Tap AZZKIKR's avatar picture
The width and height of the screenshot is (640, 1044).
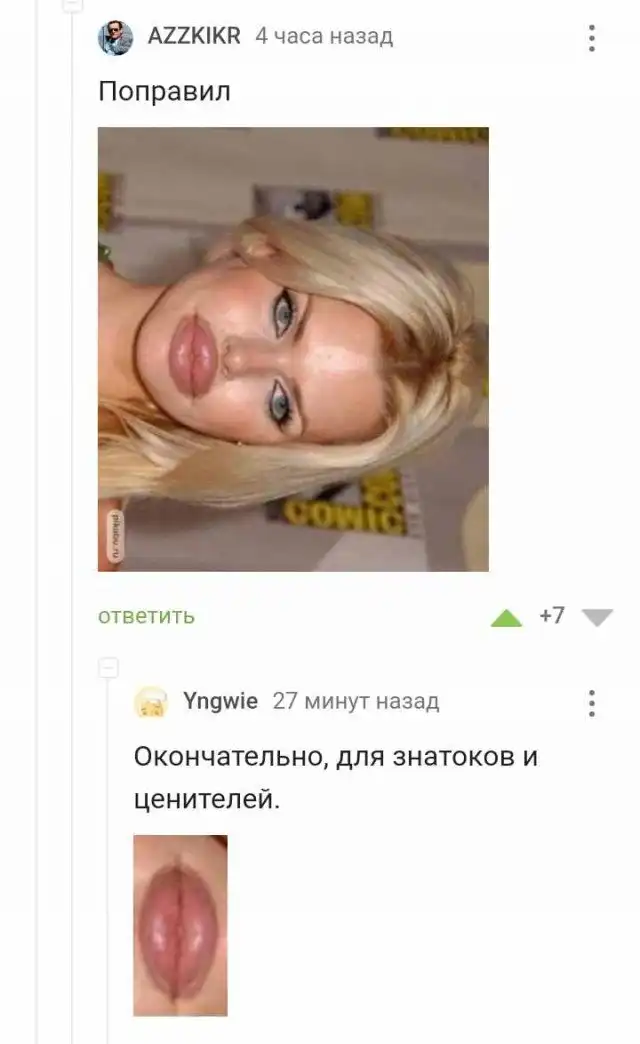coord(115,38)
